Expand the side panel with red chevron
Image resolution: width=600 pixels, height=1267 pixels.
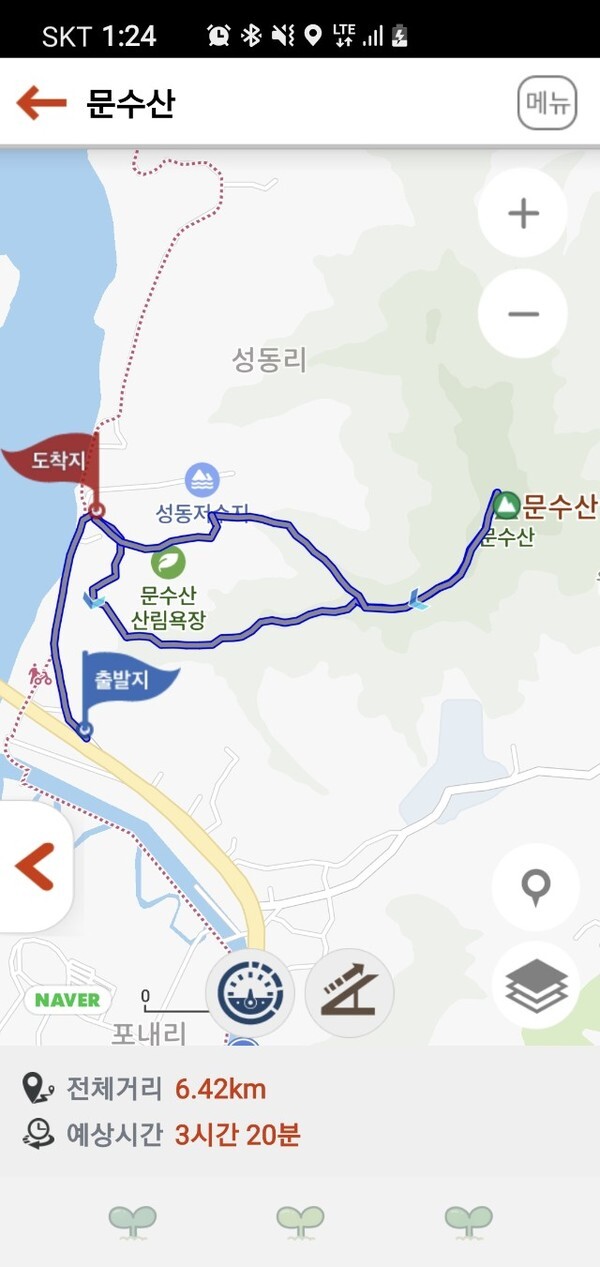click(35, 866)
